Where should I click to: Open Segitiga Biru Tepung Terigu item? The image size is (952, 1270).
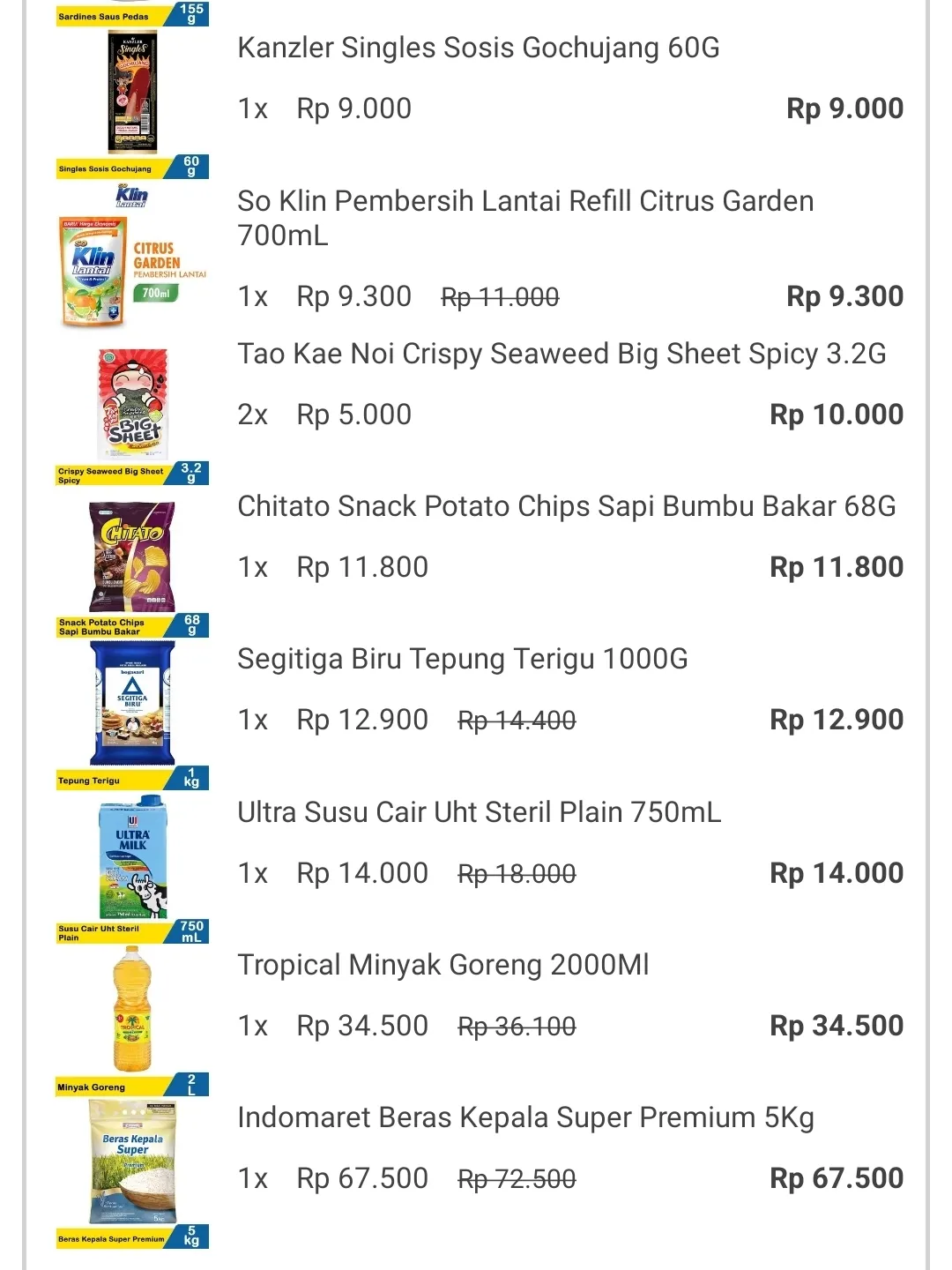(x=463, y=659)
